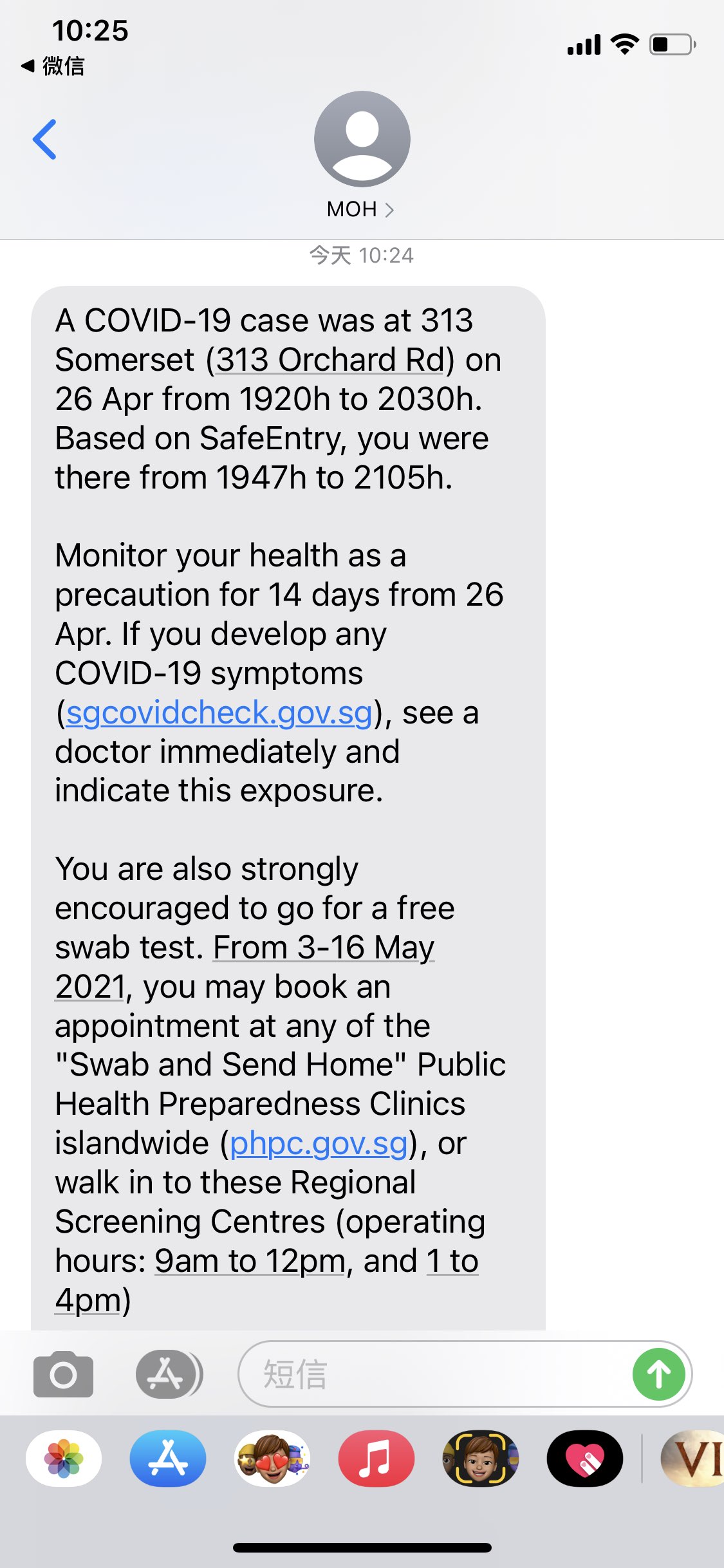Open MOH contact details
Image resolution: width=724 pixels, height=1568 pixels.
360,209
